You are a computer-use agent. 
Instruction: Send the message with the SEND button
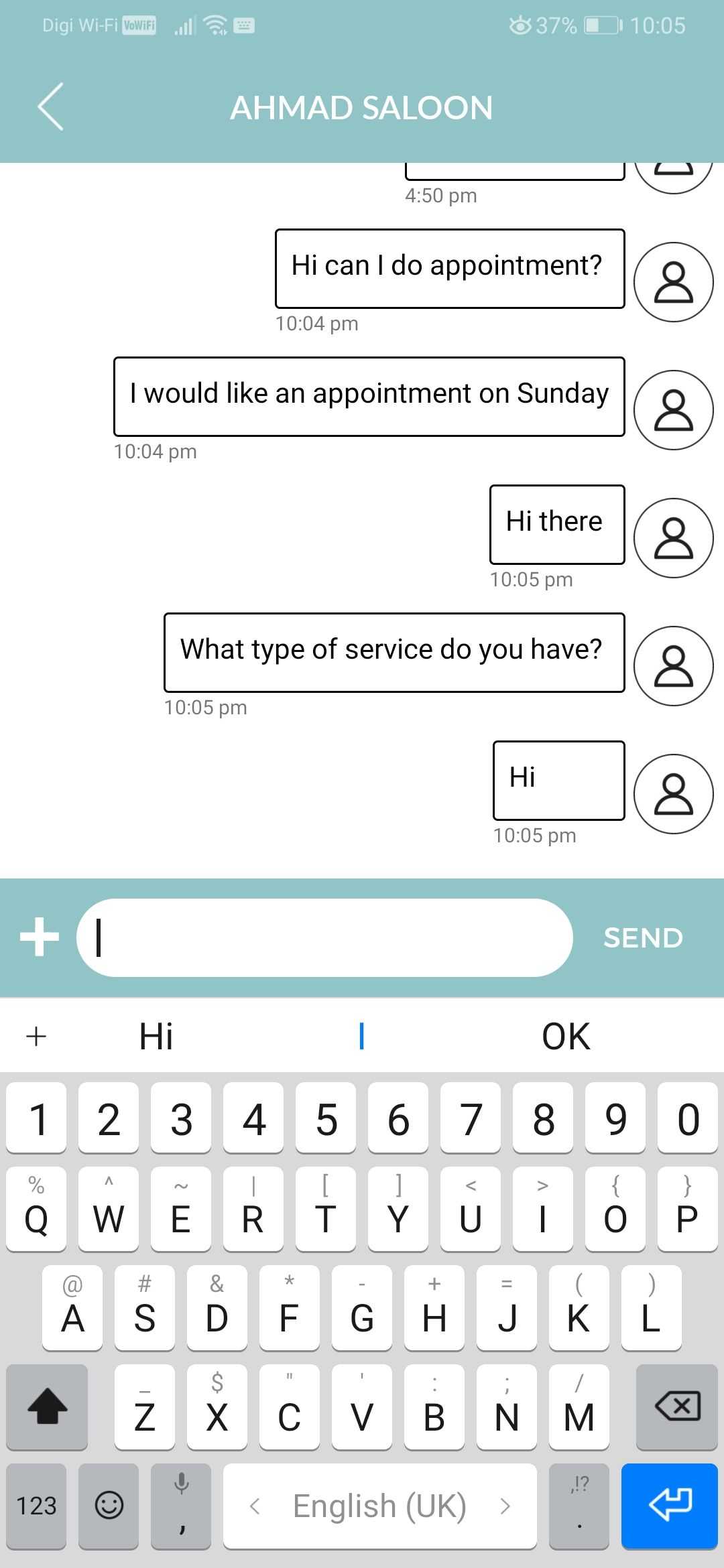coord(643,937)
